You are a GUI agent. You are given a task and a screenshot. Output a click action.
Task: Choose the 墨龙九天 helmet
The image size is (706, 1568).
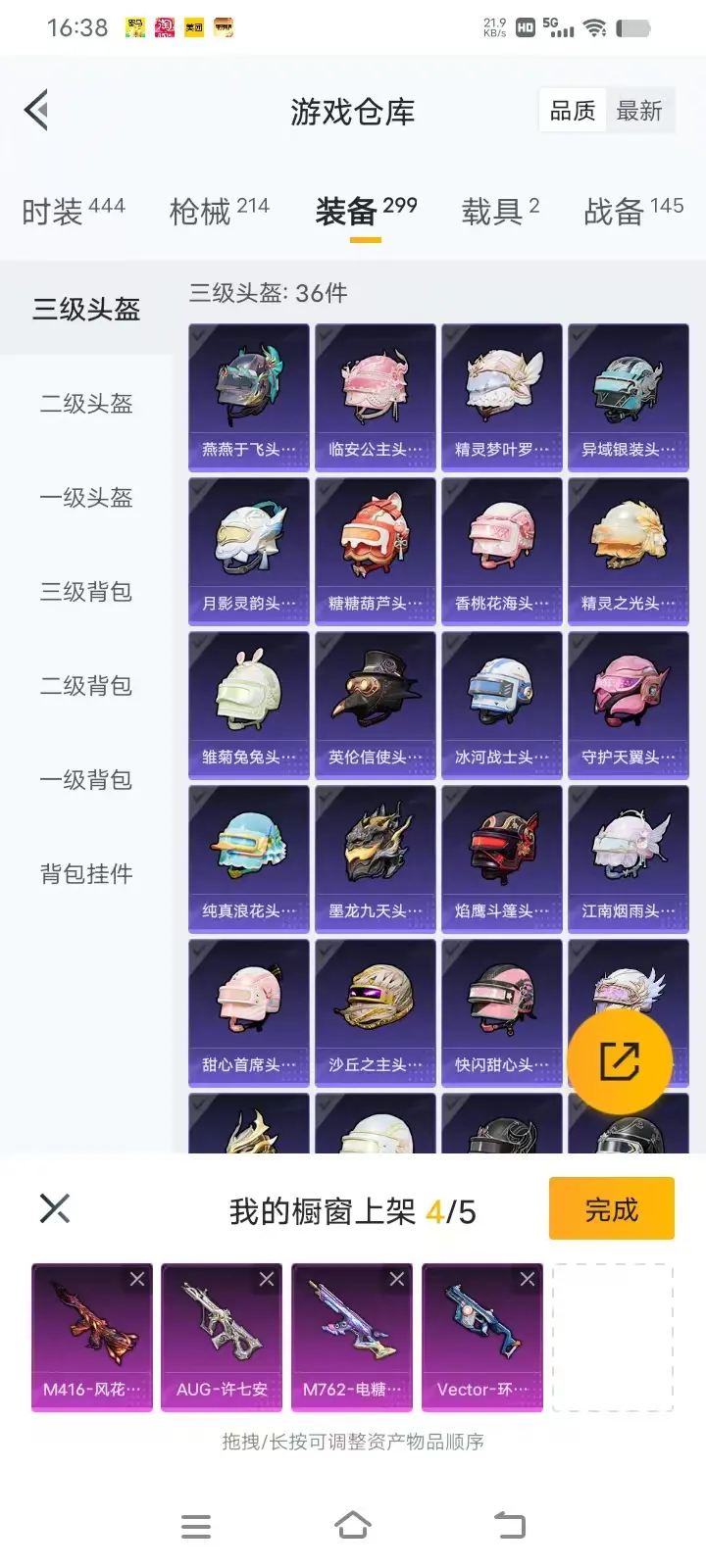pyautogui.click(x=376, y=858)
